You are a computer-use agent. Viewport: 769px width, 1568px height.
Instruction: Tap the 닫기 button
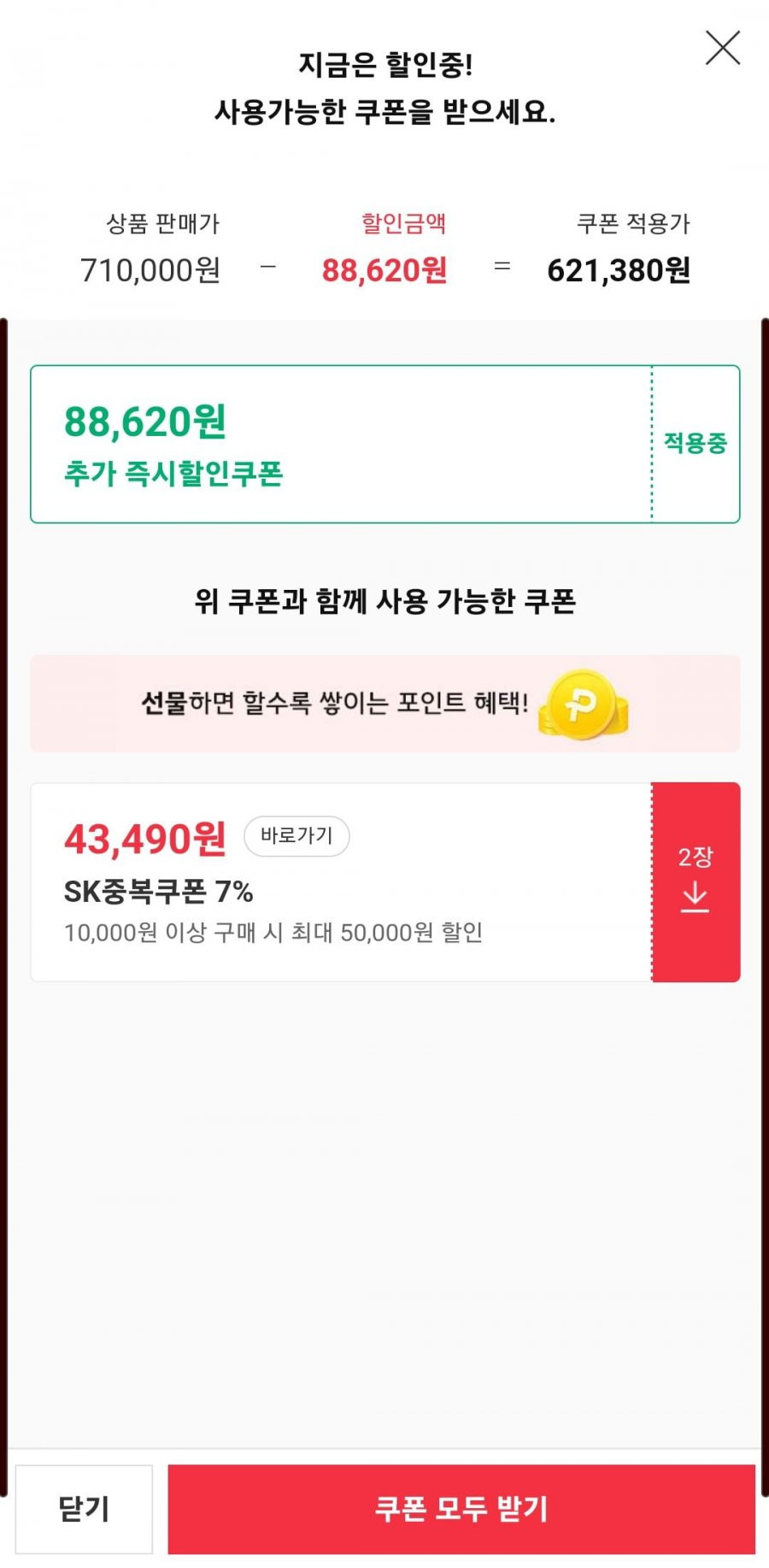pos(84,1509)
